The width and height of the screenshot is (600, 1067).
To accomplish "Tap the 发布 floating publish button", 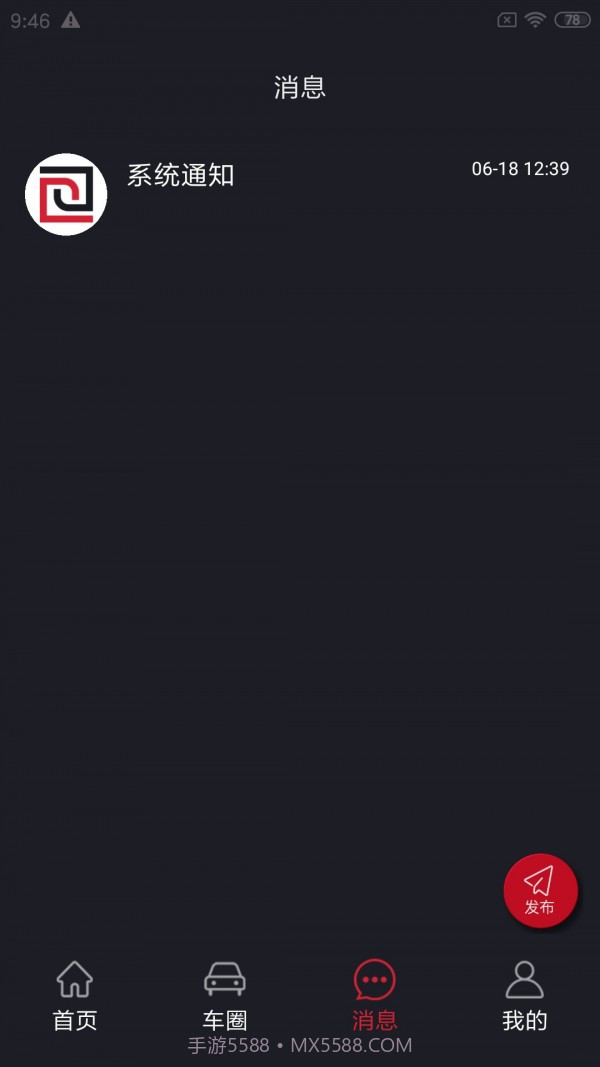I will [540, 890].
